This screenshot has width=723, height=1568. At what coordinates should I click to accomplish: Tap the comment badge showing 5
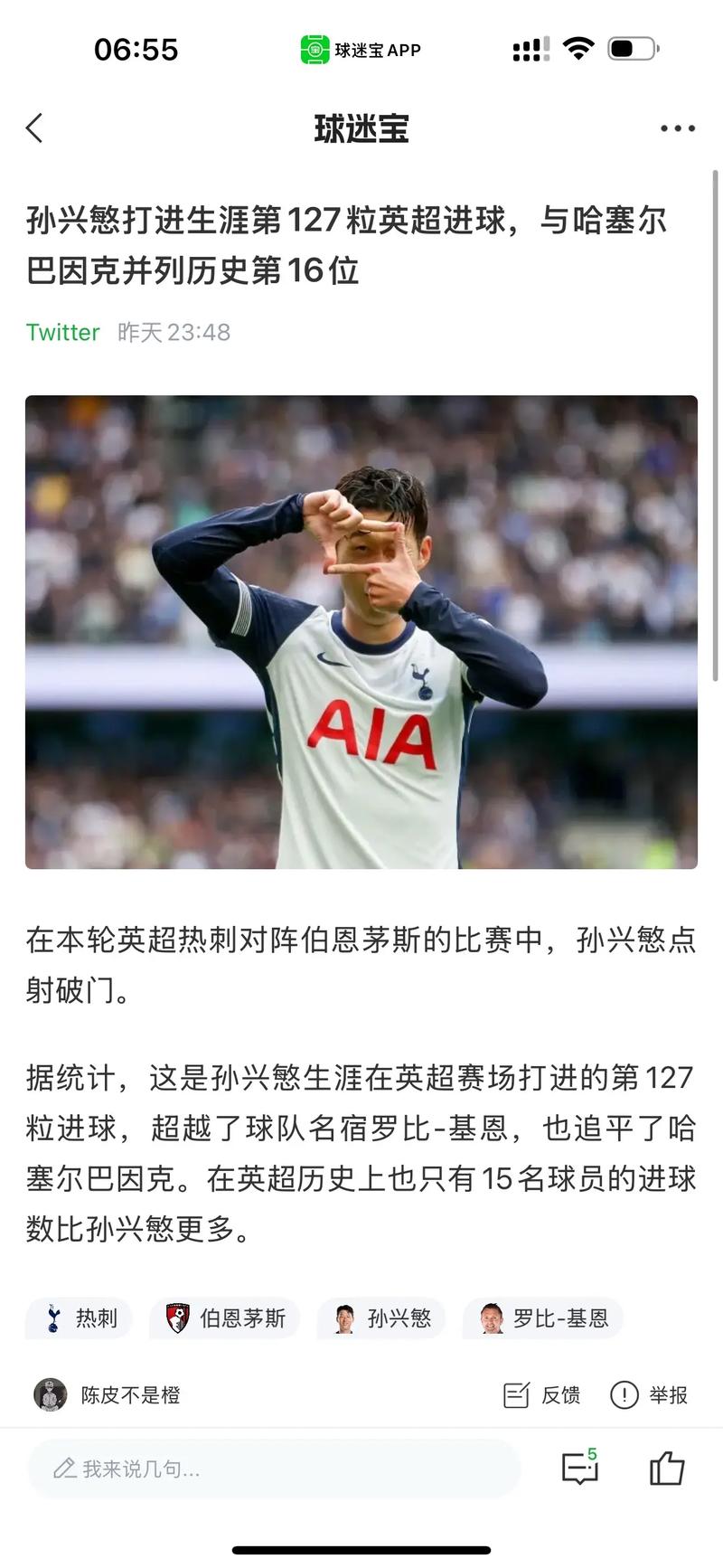tap(591, 1454)
